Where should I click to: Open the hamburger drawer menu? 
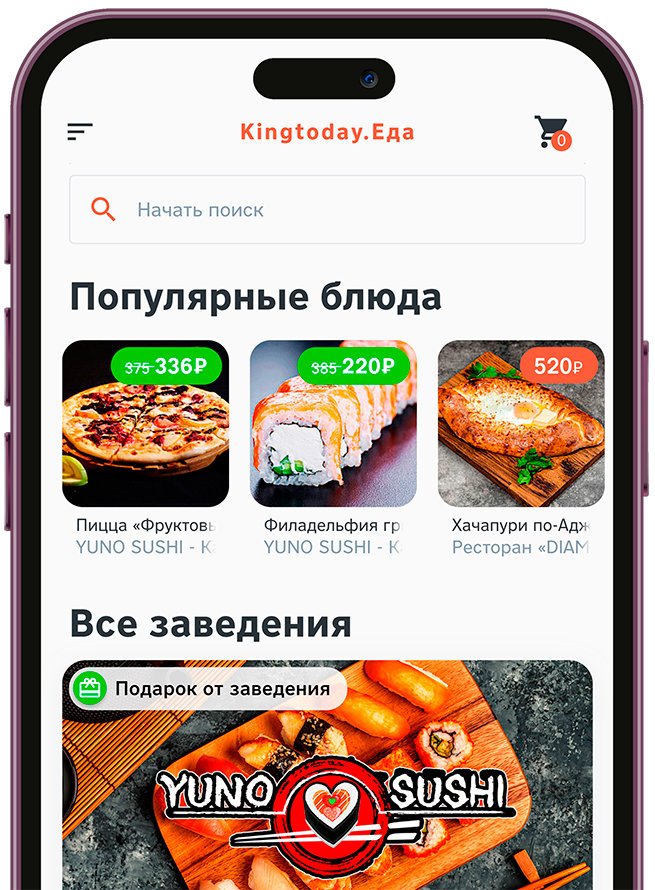pyautogui.click(x=80, y=131)
